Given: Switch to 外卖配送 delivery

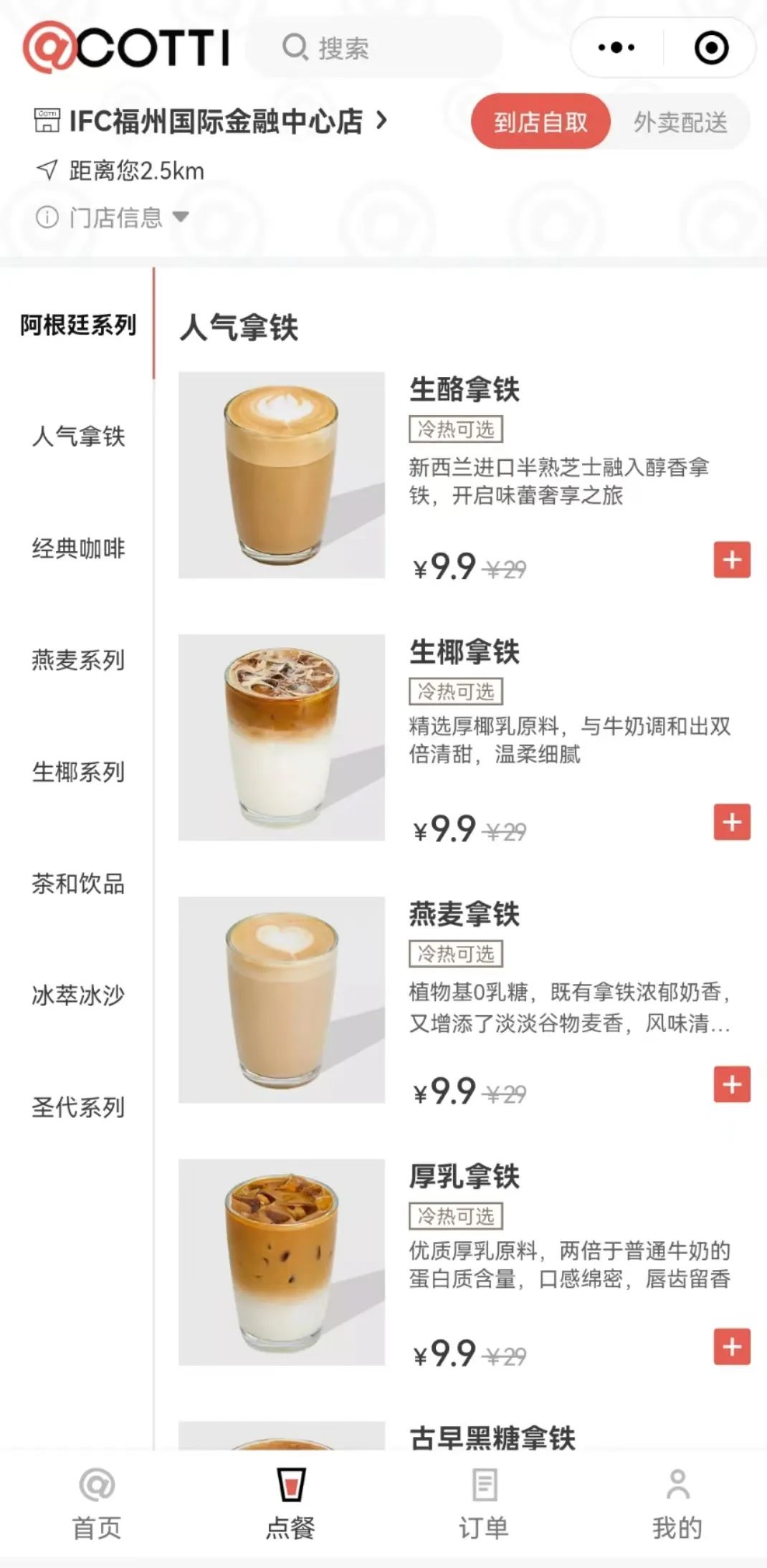Looking at the screenshot, I should 680,123.
